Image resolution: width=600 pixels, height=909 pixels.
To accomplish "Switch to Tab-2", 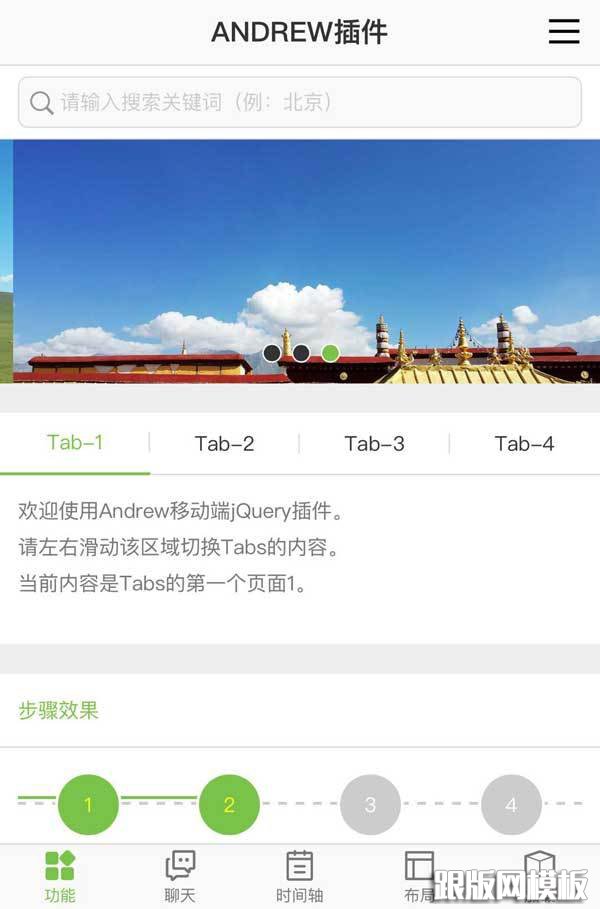I will [x=225, y=443].
